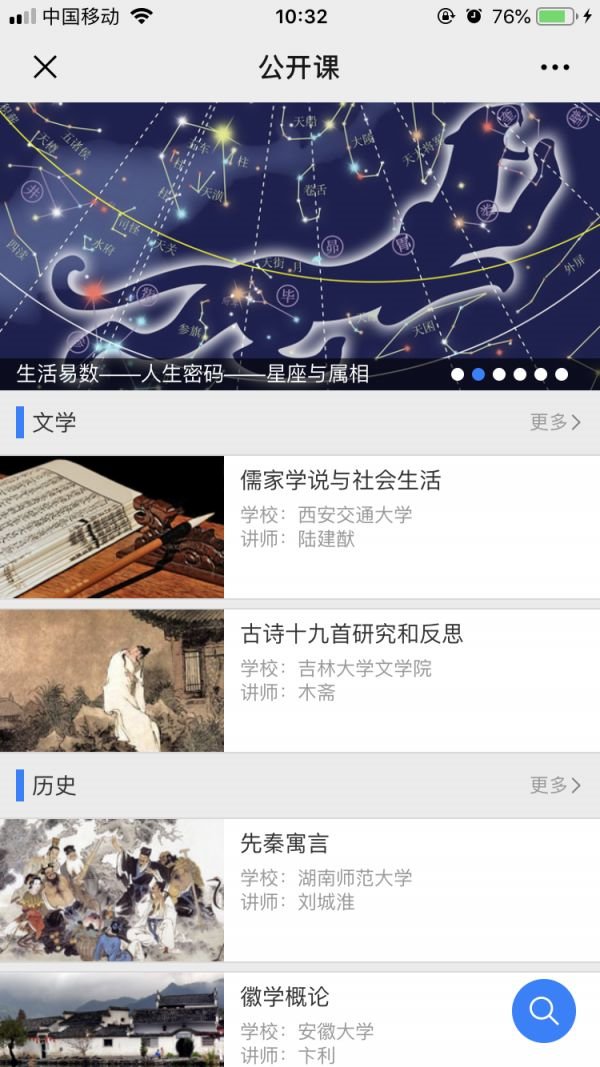Tap 更多 in the 文学 section
This screenshot has height=1067, width=600.
[x=555, y=422]
